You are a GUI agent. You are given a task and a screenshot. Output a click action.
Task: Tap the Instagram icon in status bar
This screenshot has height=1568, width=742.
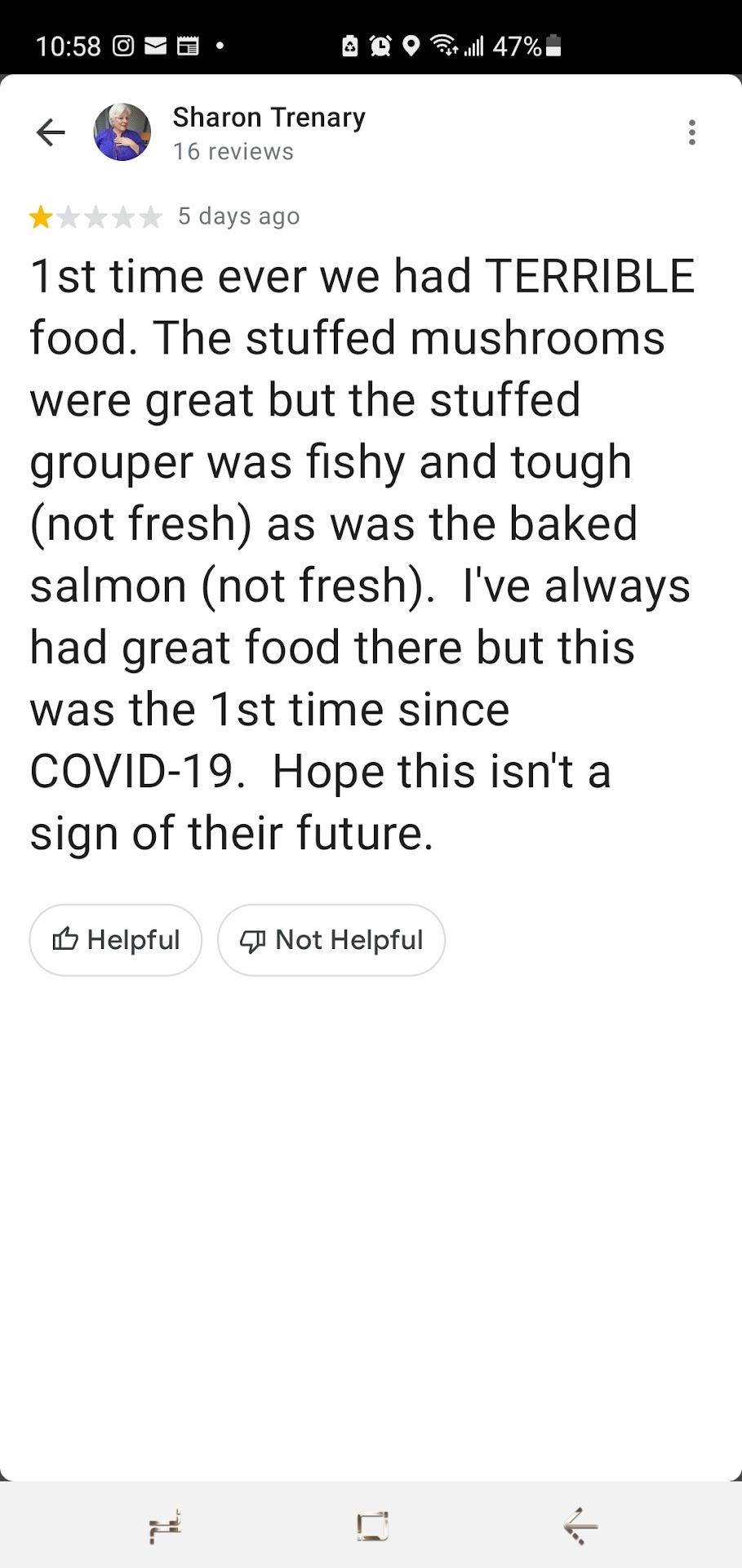click(x=123, y=46)
